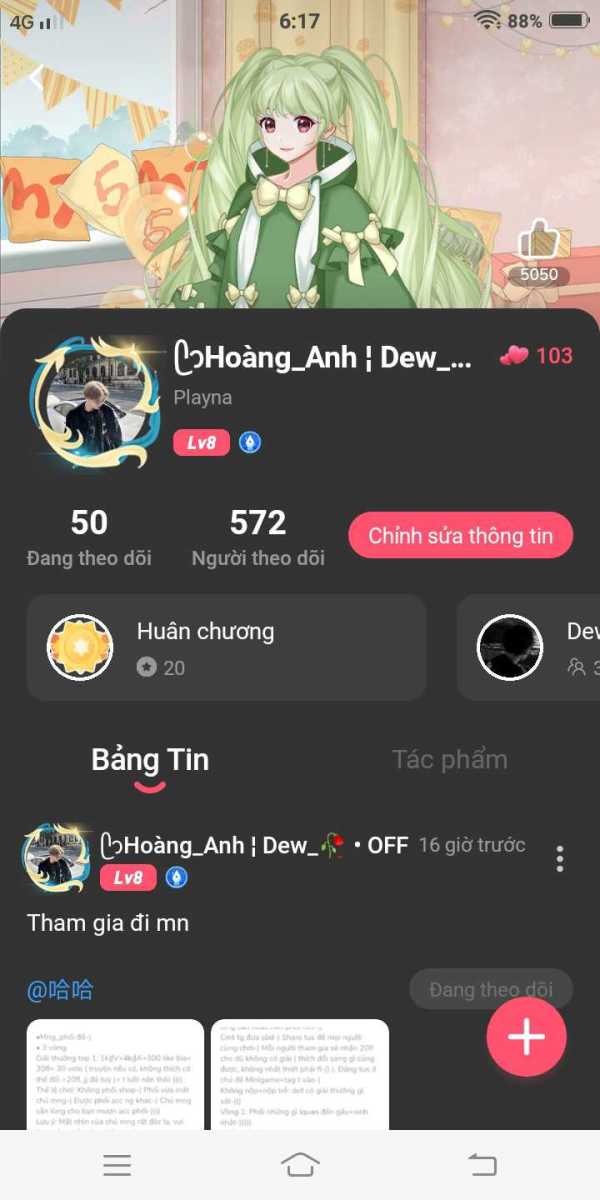600x1200 pixels.
Task: Open the post's three-dot overflow menu
Action: (x=560, y=858)
